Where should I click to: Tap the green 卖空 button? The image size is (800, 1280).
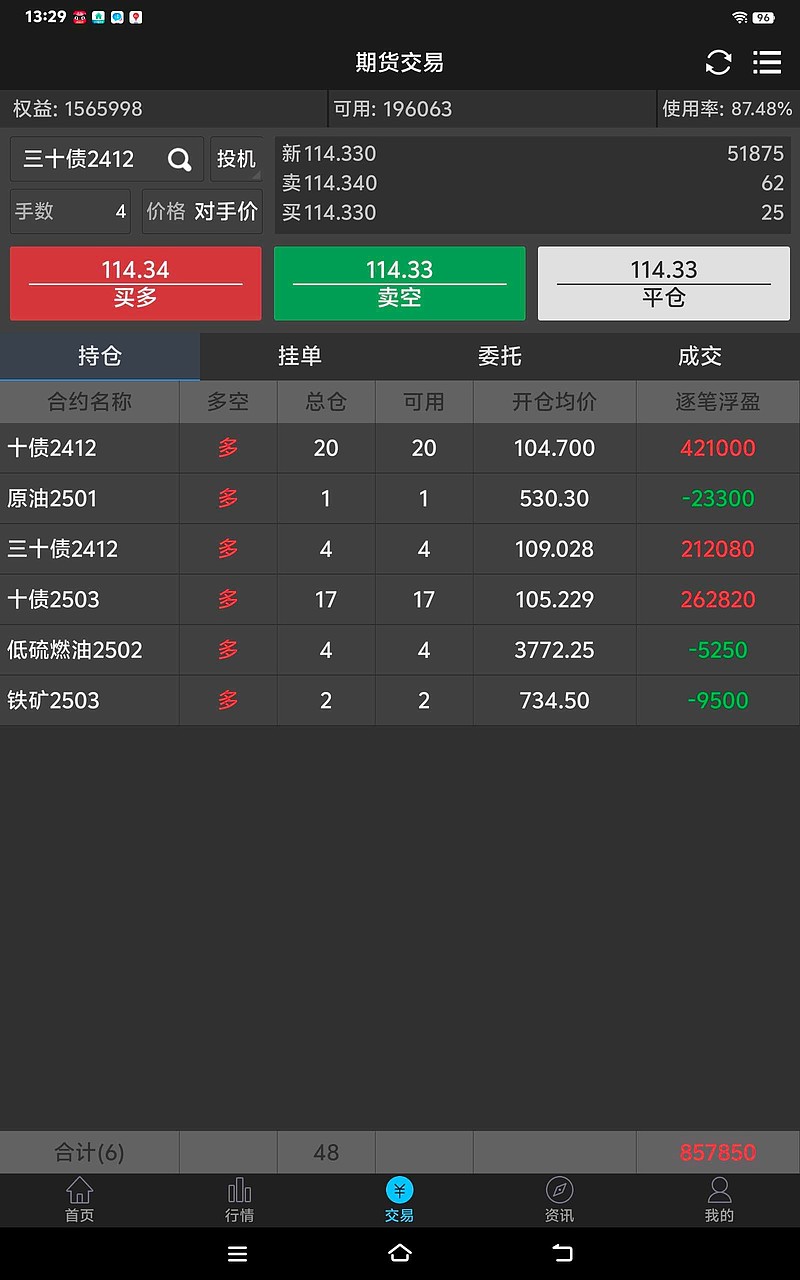[400, 284]
